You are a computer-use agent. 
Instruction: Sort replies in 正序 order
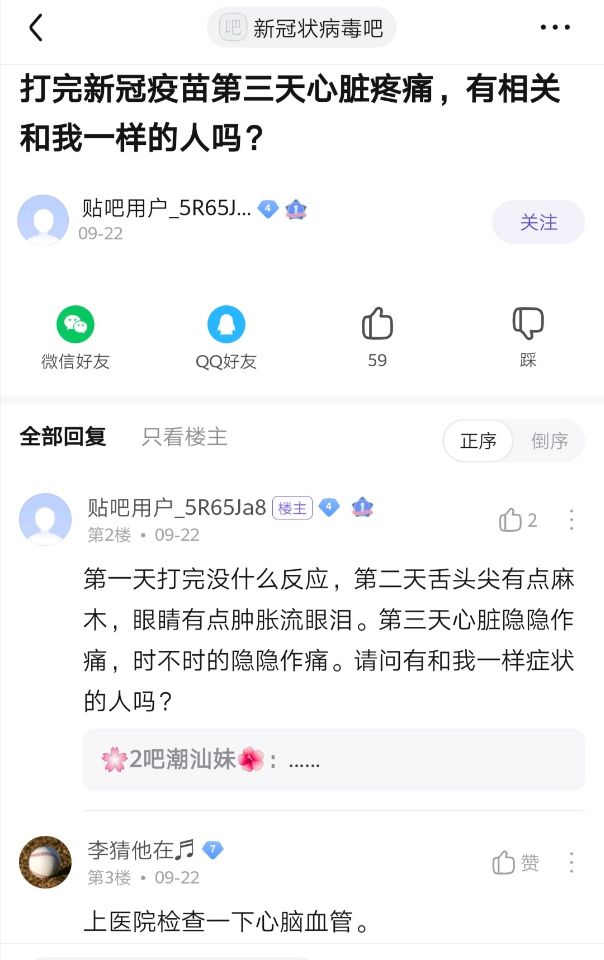[x=479, y=441]
